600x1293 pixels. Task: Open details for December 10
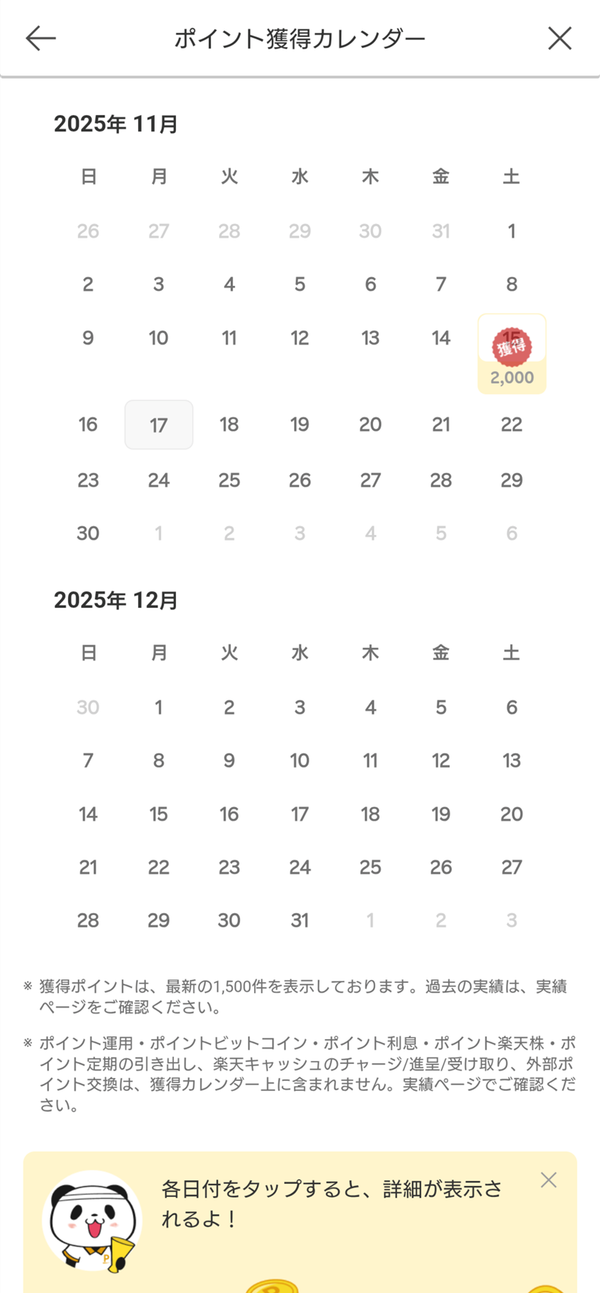coord(300,760)
